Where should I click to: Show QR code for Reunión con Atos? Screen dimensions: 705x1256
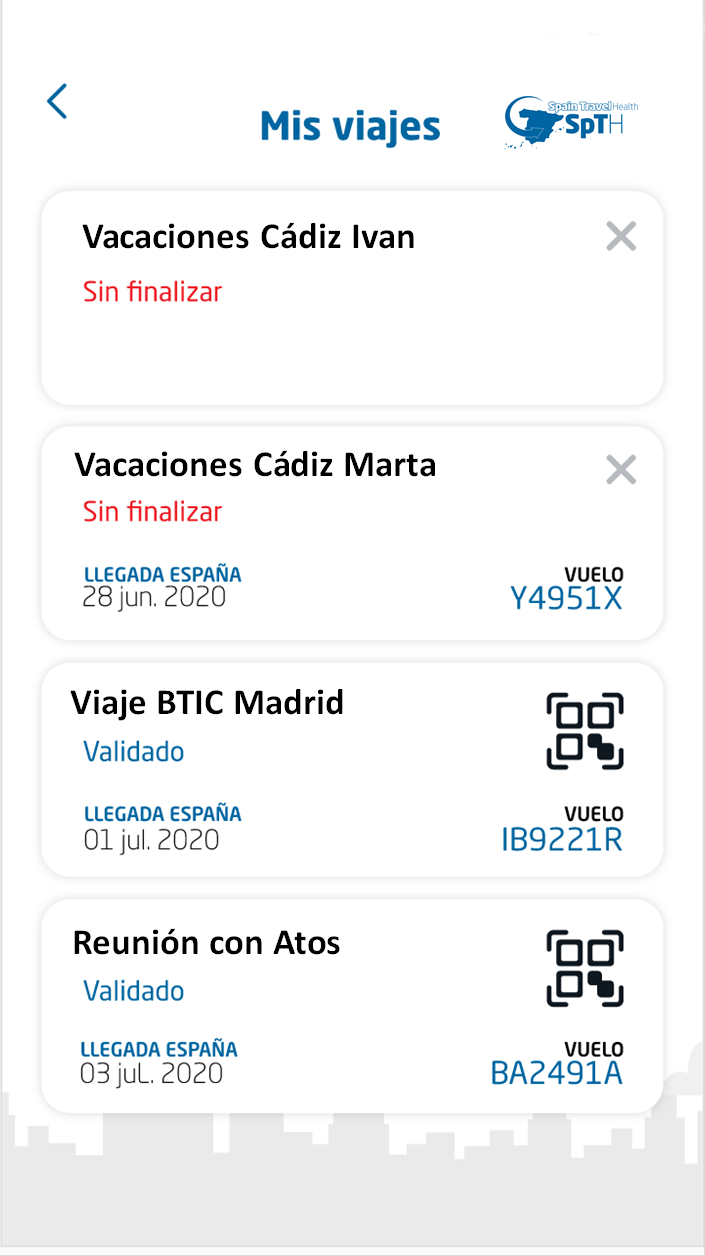tap(585, 968)
